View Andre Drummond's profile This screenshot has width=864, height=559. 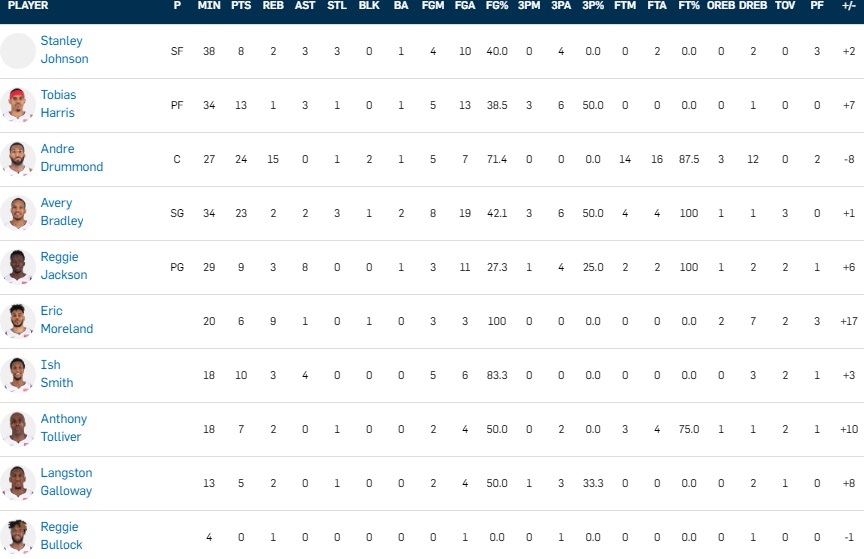[x=71, y=158]
